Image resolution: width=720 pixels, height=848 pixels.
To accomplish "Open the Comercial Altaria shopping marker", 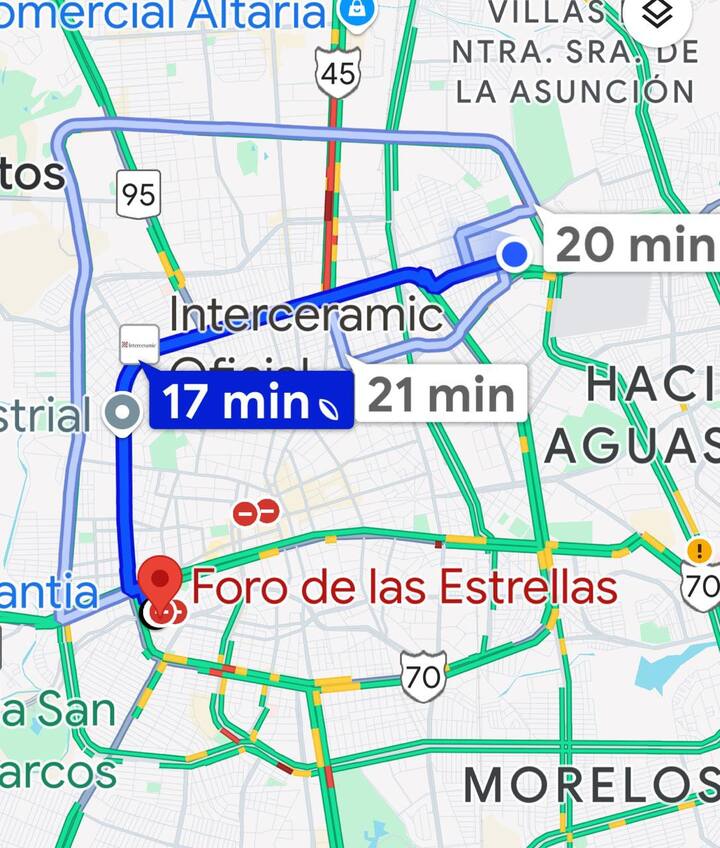I will (353, 12).
